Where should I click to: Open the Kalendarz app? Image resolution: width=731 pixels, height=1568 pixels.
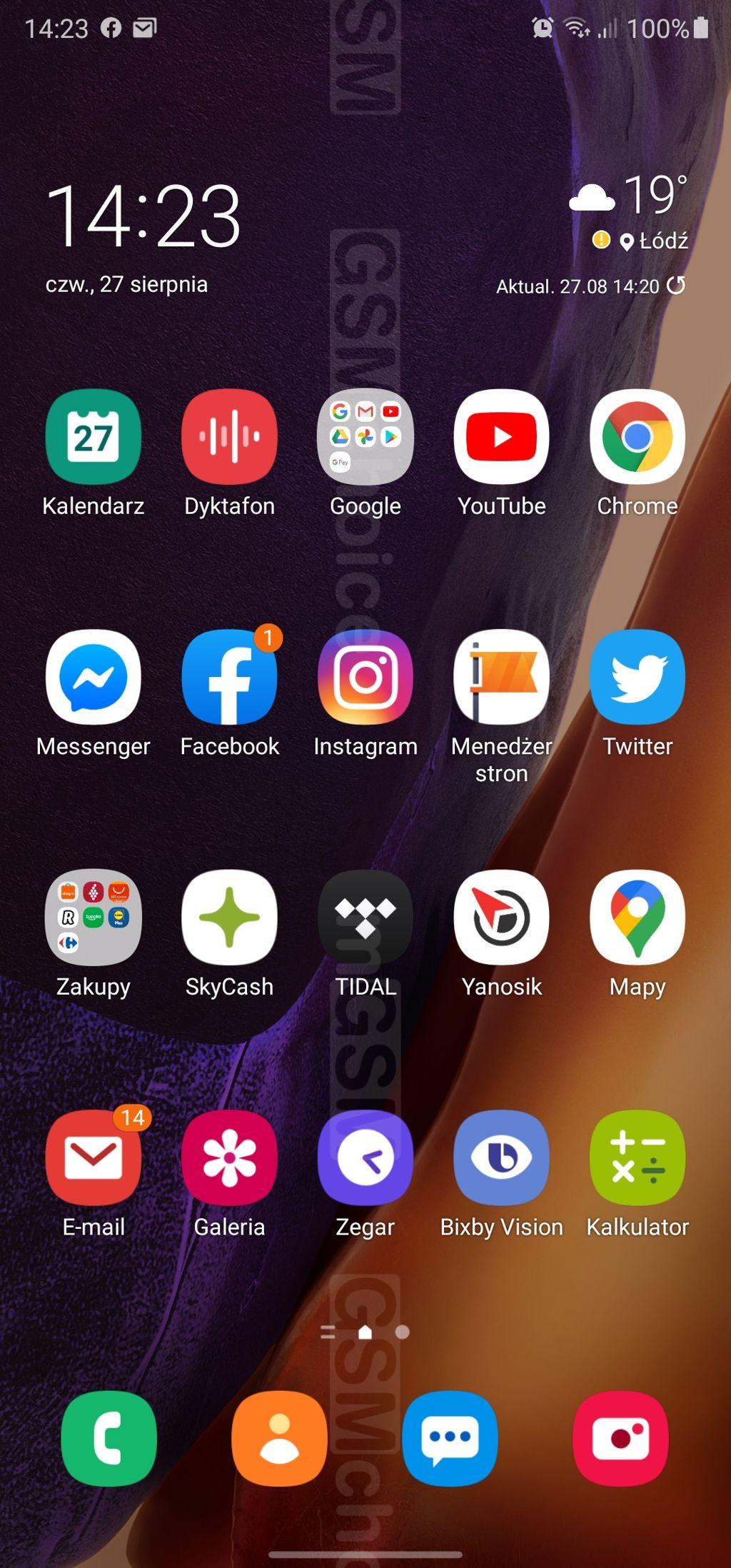93,436
